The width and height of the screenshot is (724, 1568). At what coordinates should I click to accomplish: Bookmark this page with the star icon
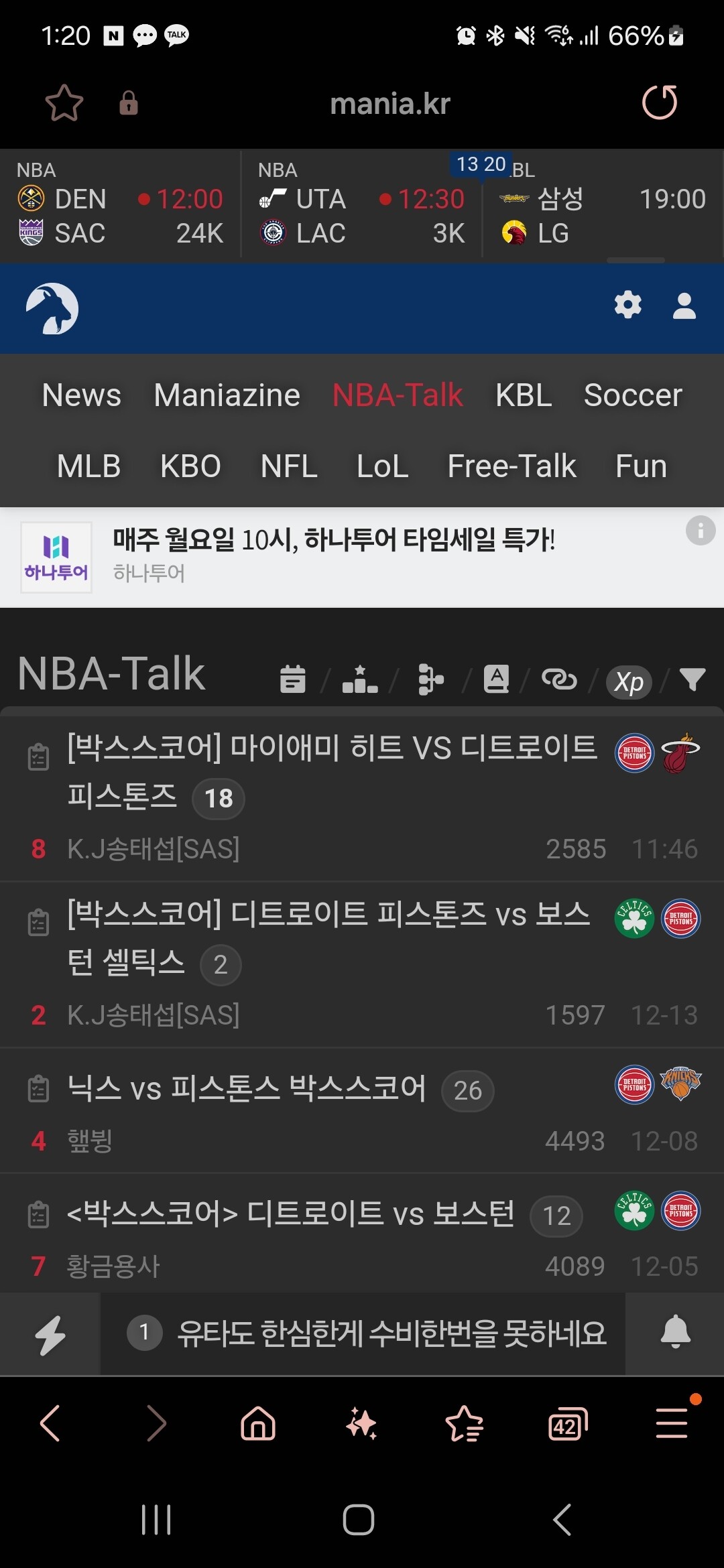point(64,103)
